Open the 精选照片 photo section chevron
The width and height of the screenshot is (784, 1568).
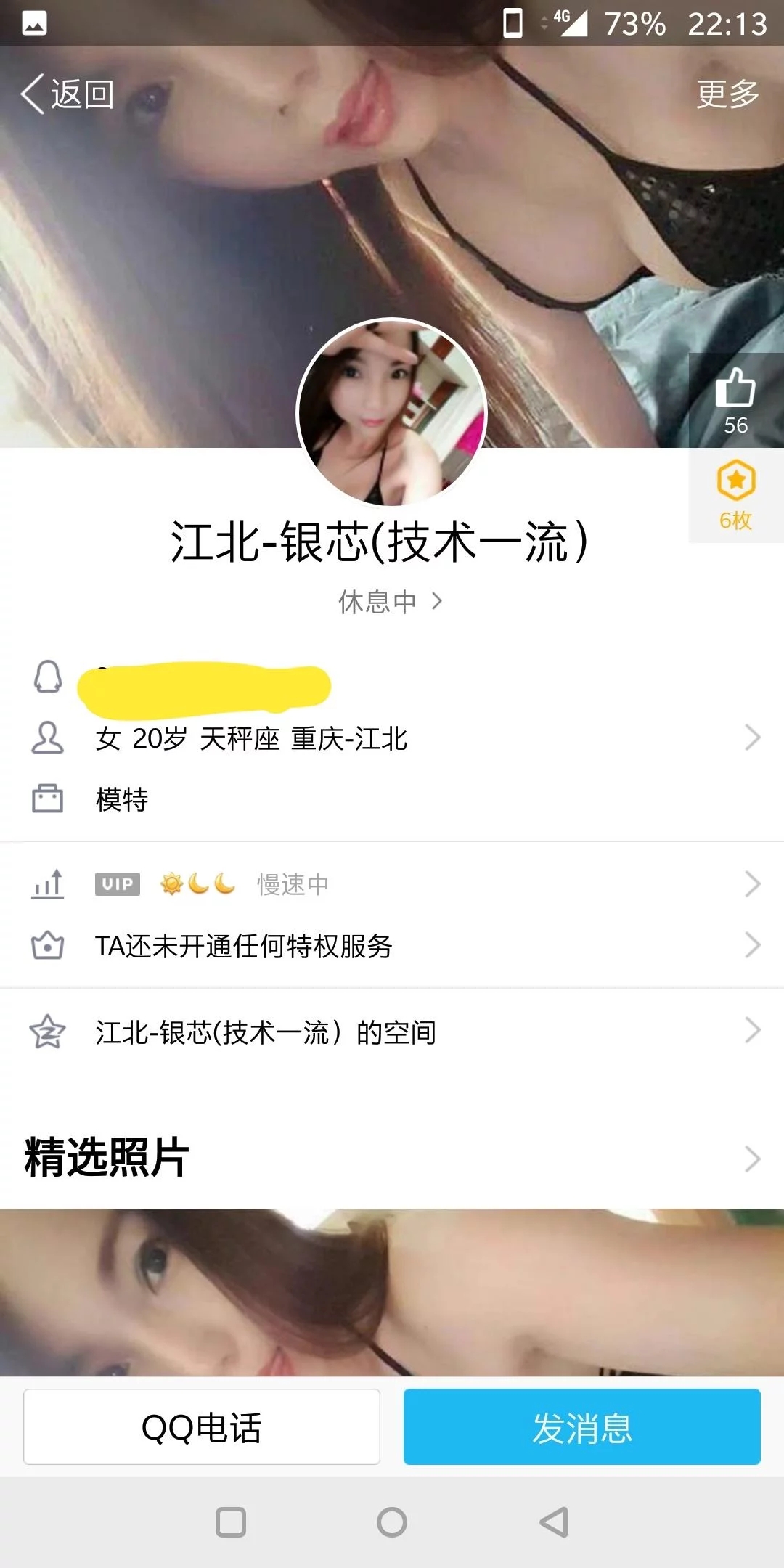[x=751, y=1160]
